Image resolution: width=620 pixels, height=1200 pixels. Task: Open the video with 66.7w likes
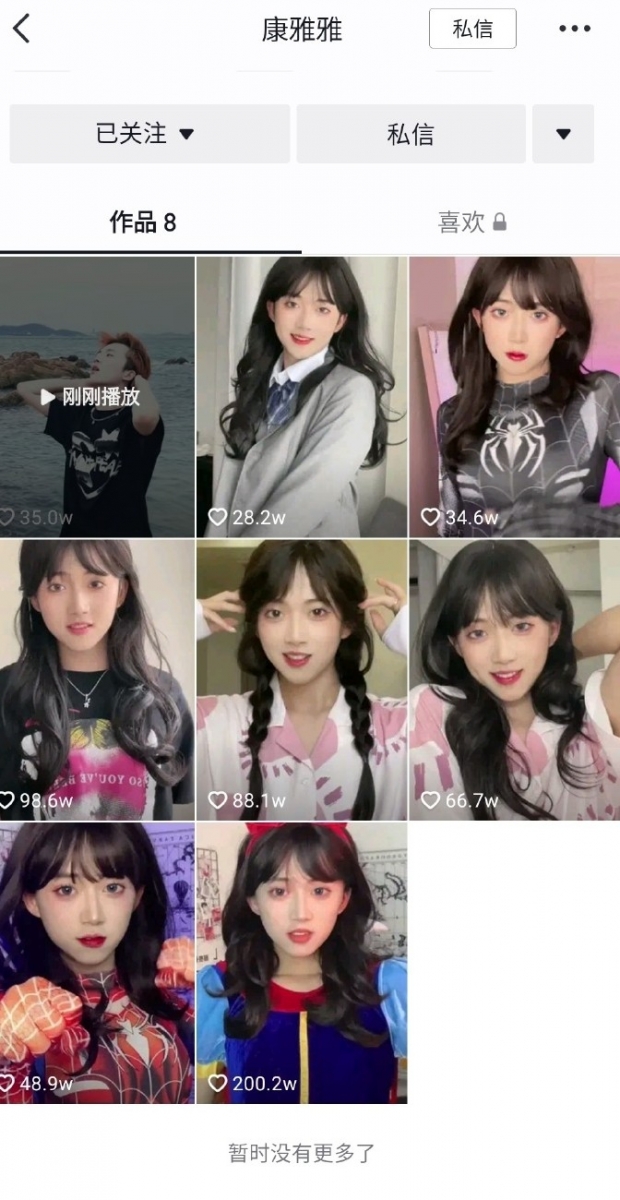coord(514,680)
